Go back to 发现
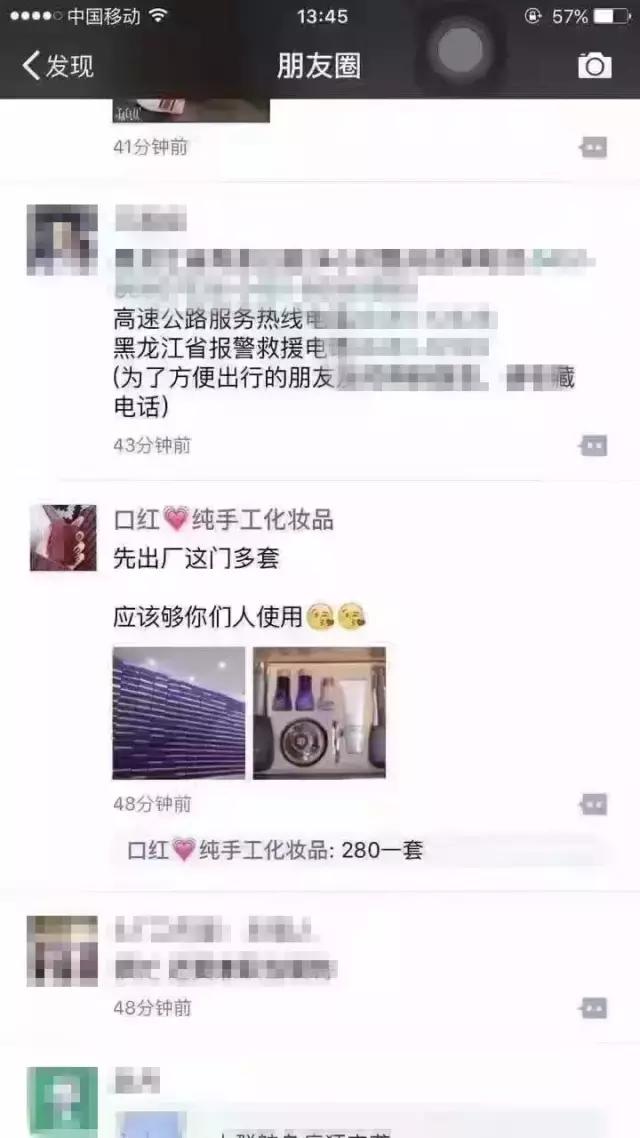Screen dimensions: 640x1138 pos(58,66)
